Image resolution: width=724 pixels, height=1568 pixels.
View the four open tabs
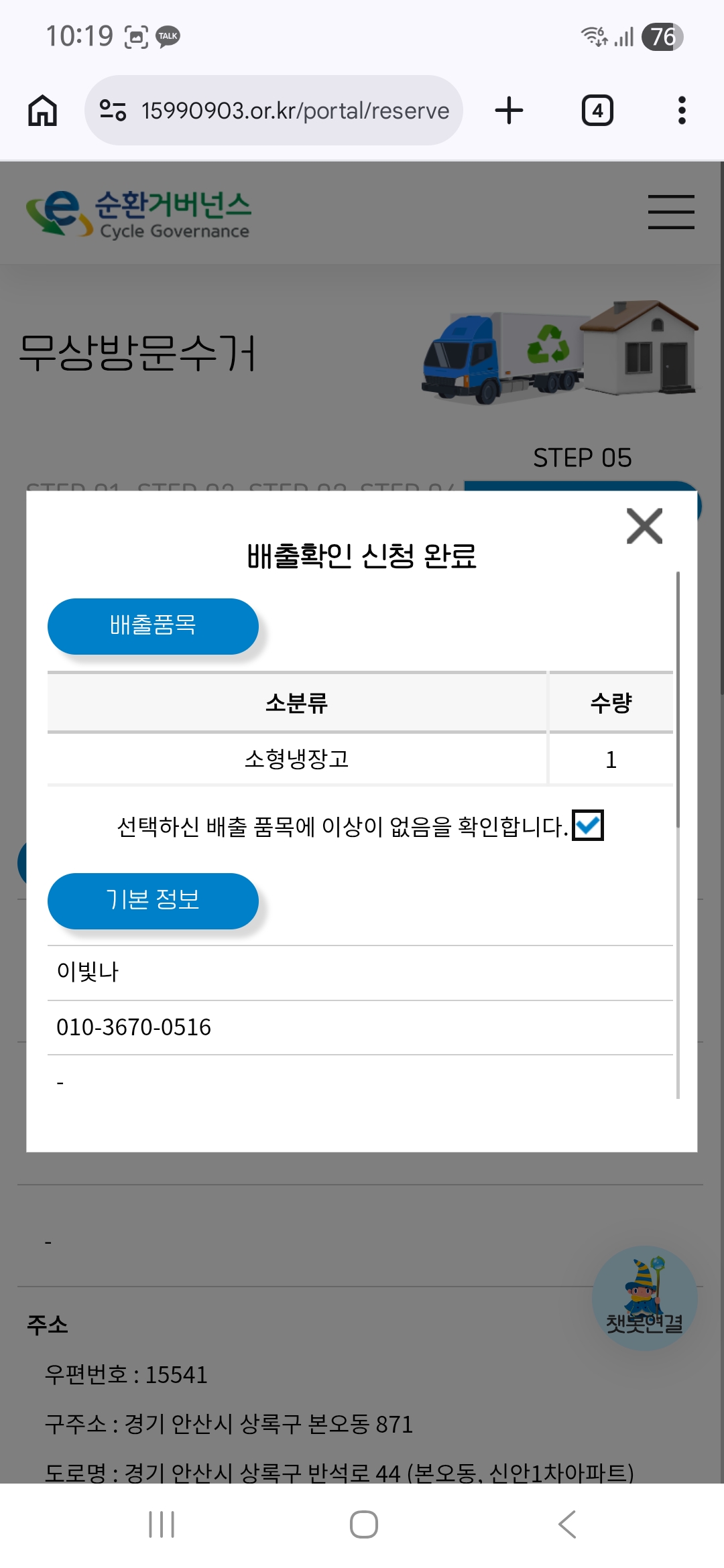pos(597,111)
